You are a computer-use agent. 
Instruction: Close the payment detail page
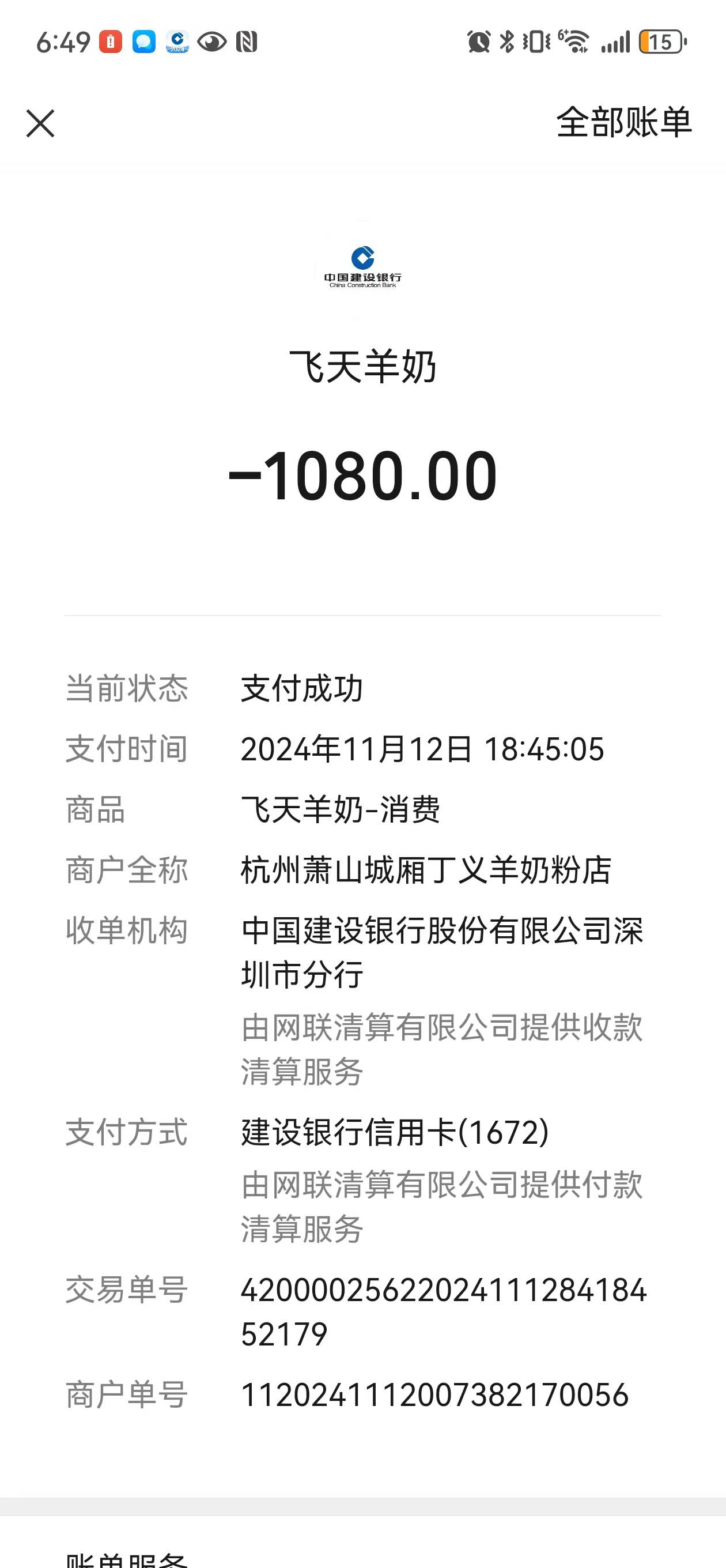pos(40,123)
